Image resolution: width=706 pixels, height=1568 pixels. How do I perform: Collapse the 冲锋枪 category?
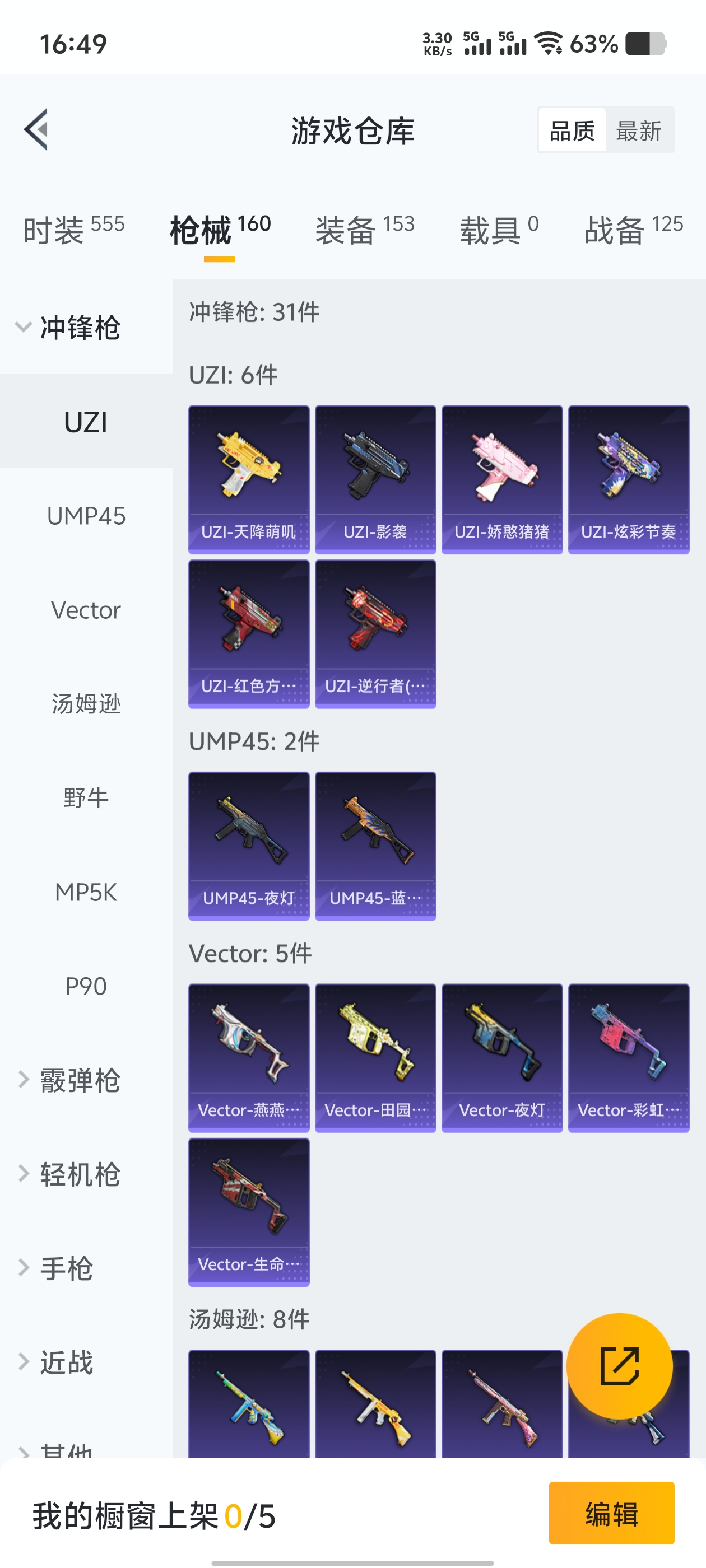(x=67, y=328)
